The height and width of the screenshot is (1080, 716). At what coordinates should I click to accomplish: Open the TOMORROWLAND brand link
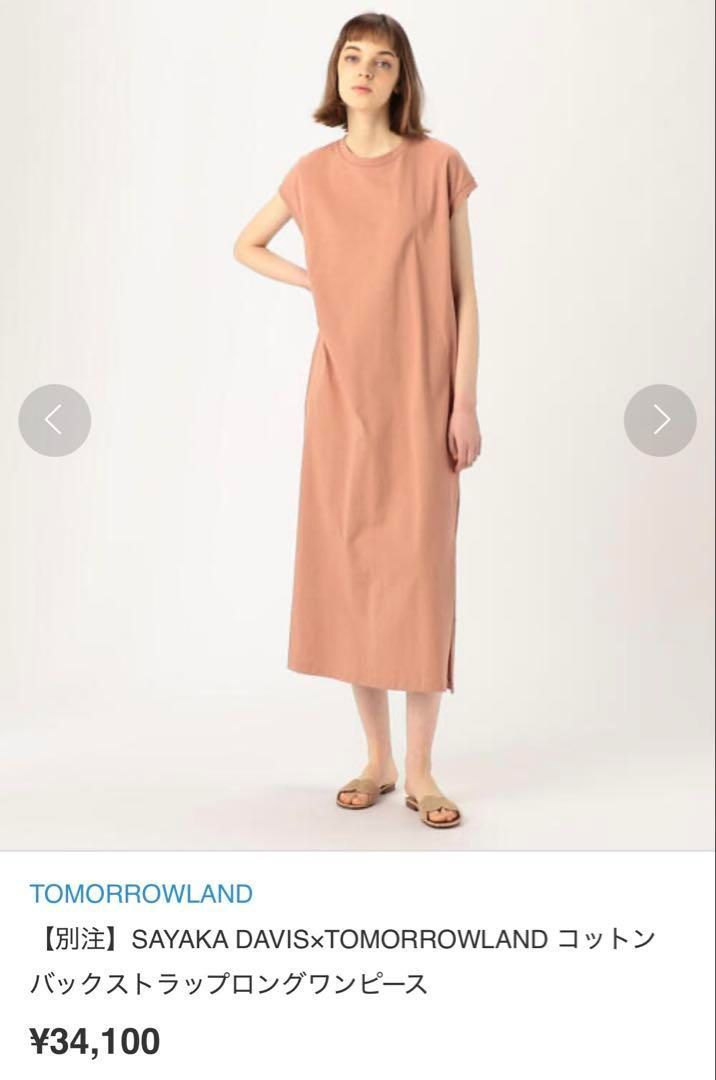click(141, 893)
